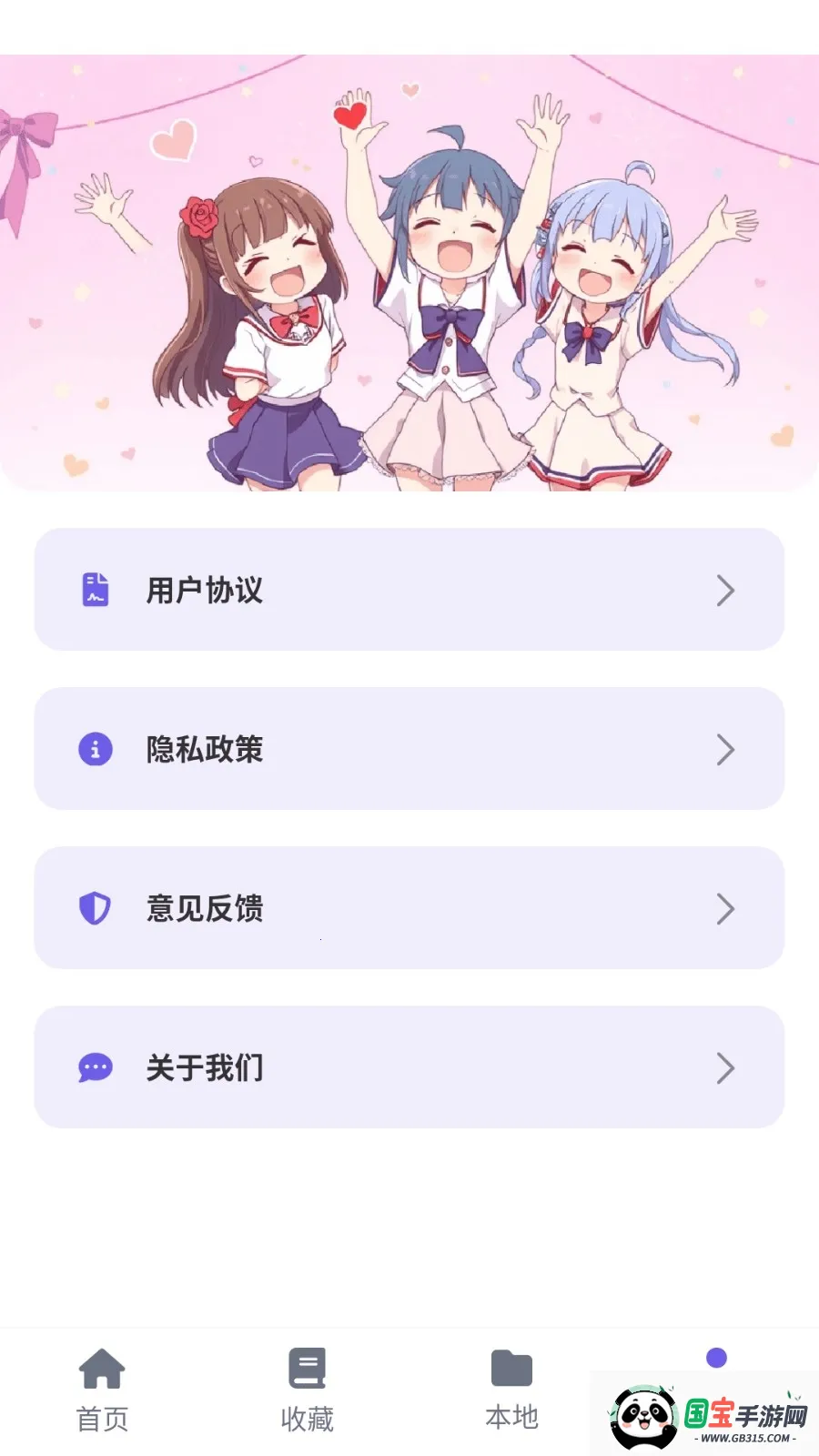Switch to the 收藏 favorites tab
This screenshot has width=819, height=1456.
[x=307, y=1390]
